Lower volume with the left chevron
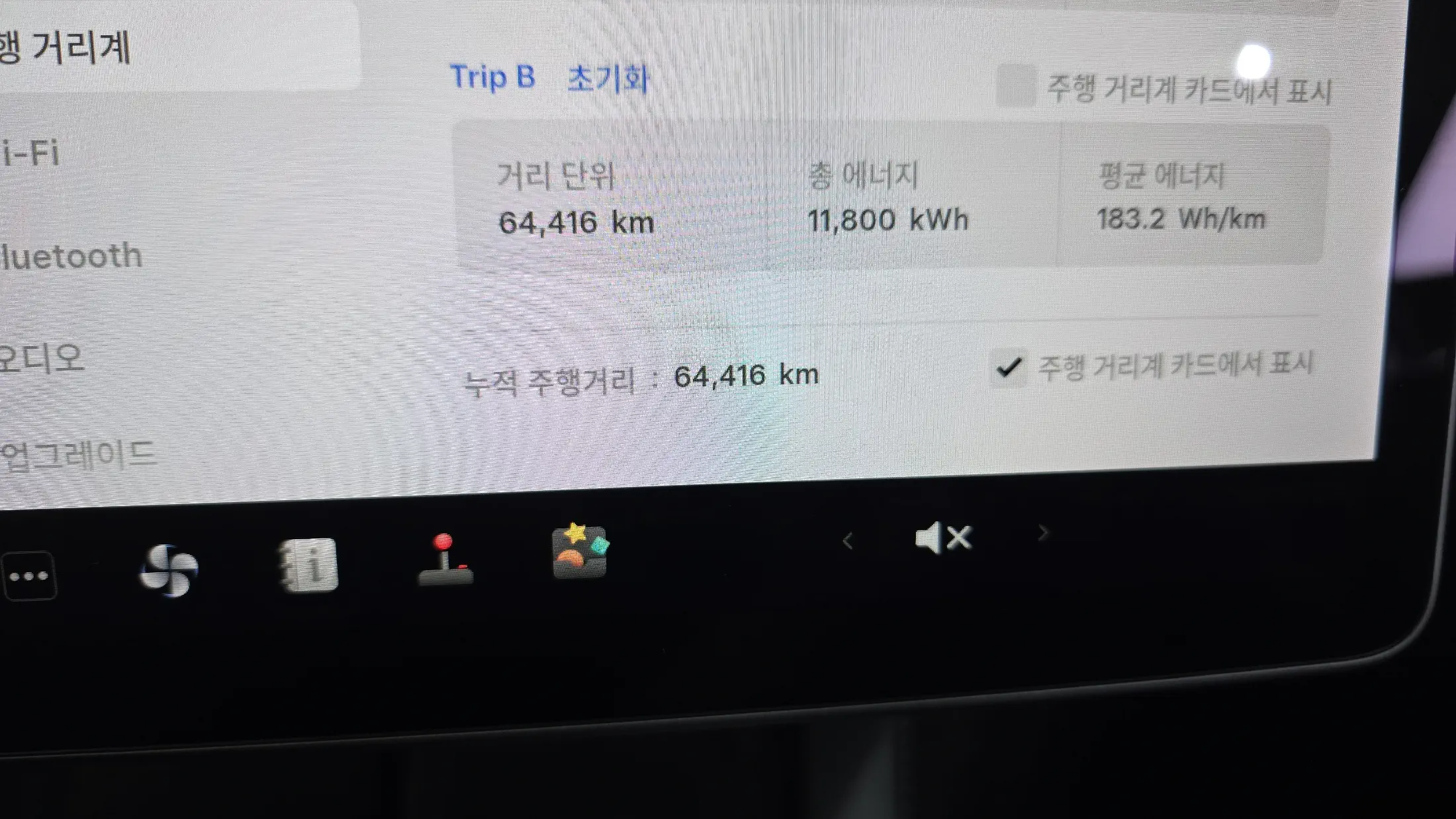 848,542
